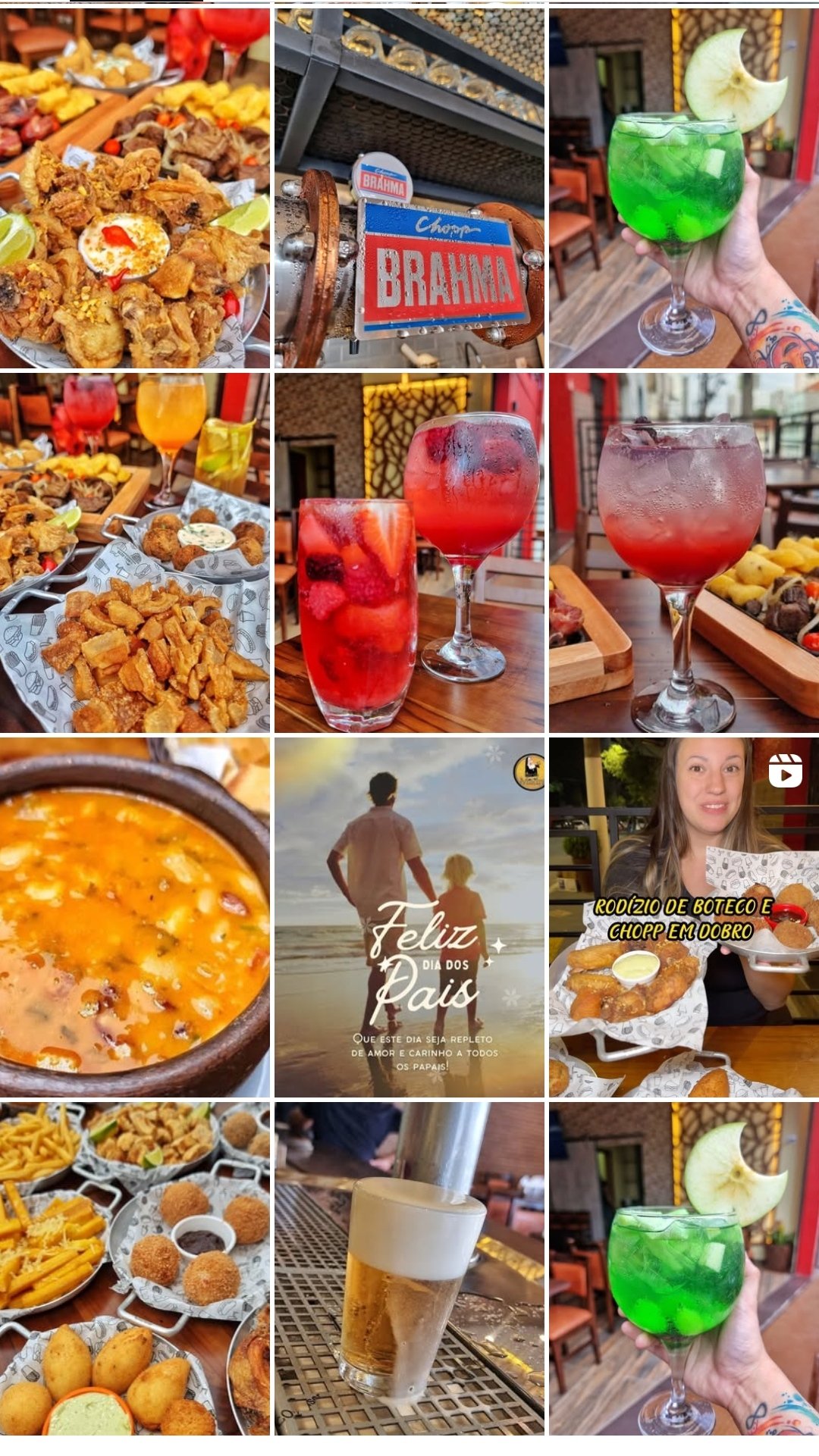Play the Rodízio de Boteco reel
Viewport: 819px width, 1456px height.
point(684,917)
